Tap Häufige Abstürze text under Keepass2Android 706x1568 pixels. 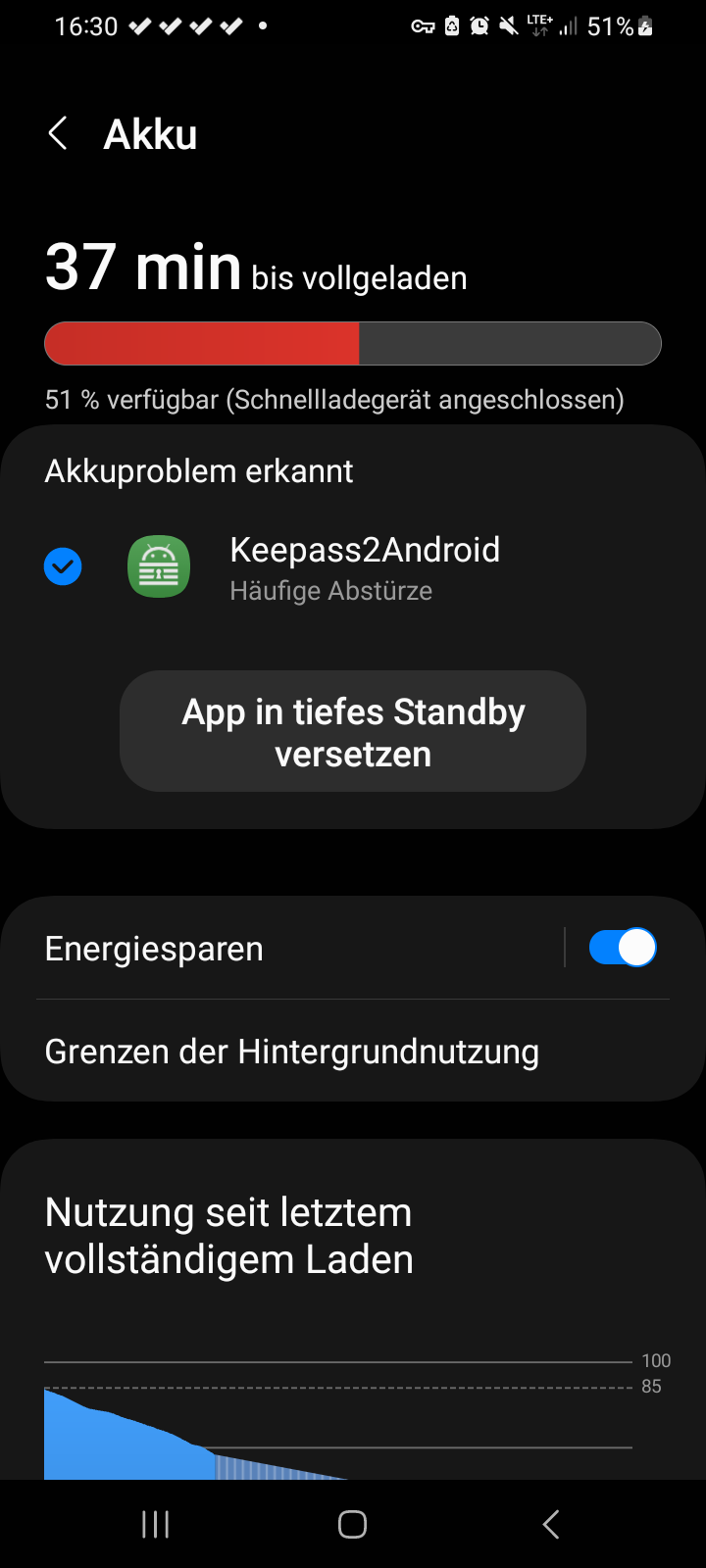pos(331,590)
